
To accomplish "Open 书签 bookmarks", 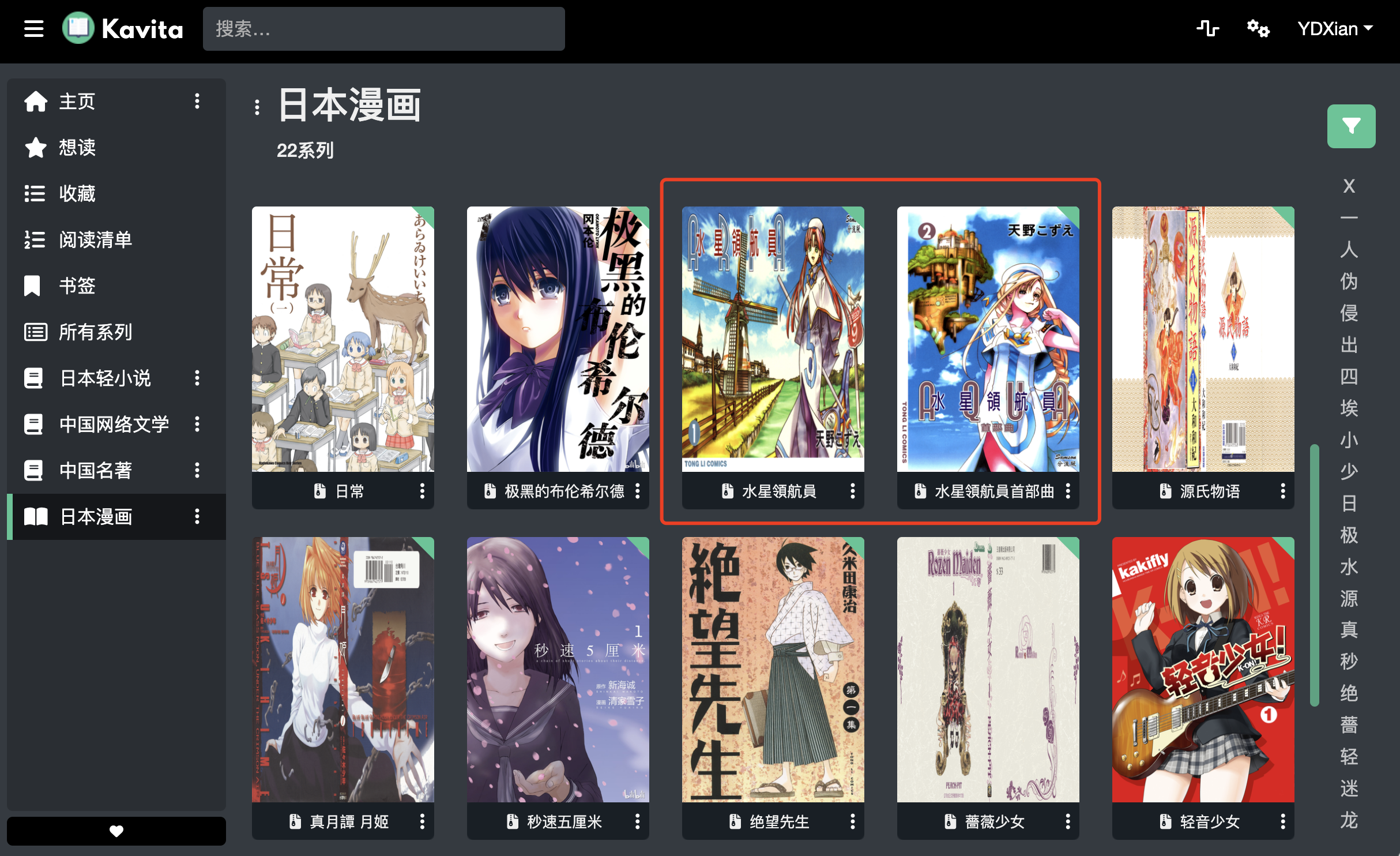I will tap(77, 286).
